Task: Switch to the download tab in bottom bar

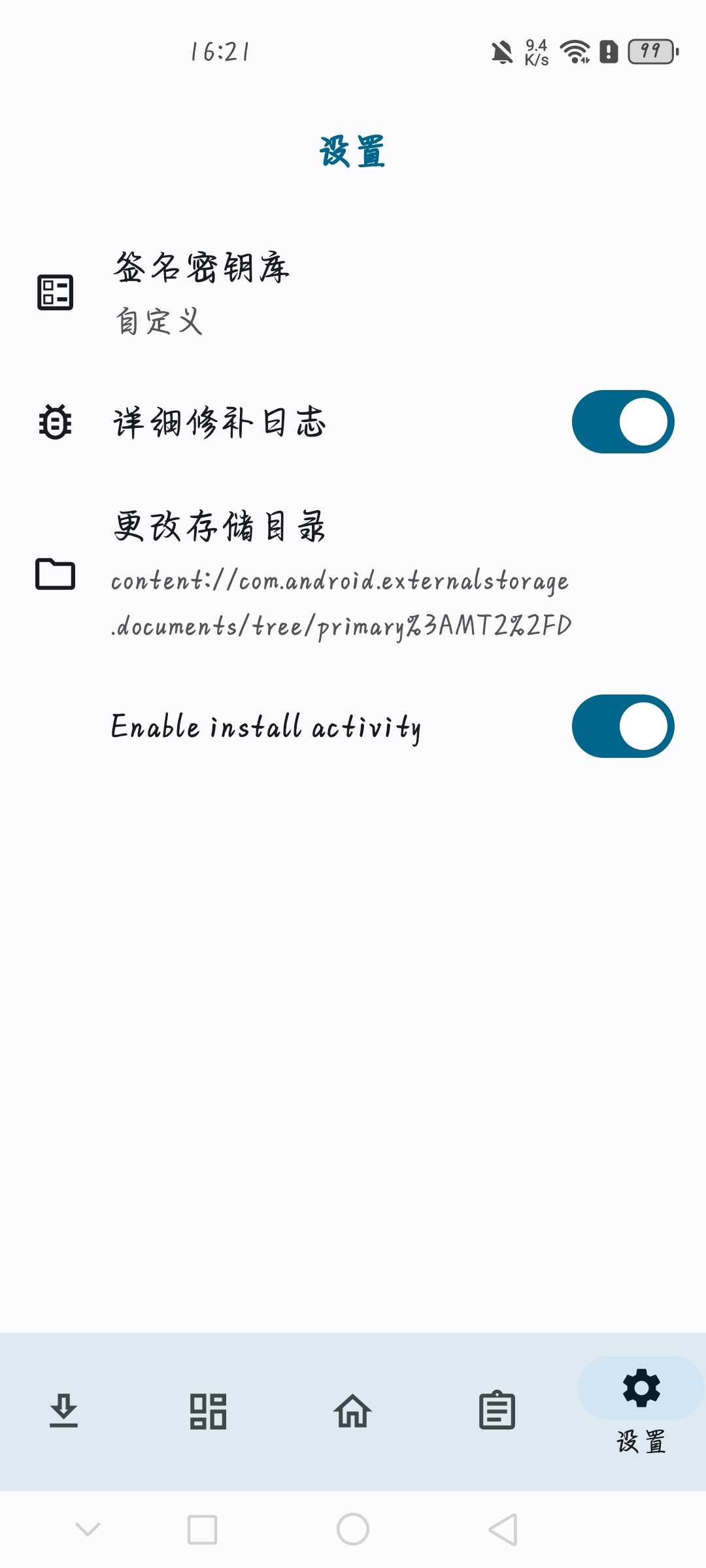Action: pyautogui.click(x=63, y=1411)
